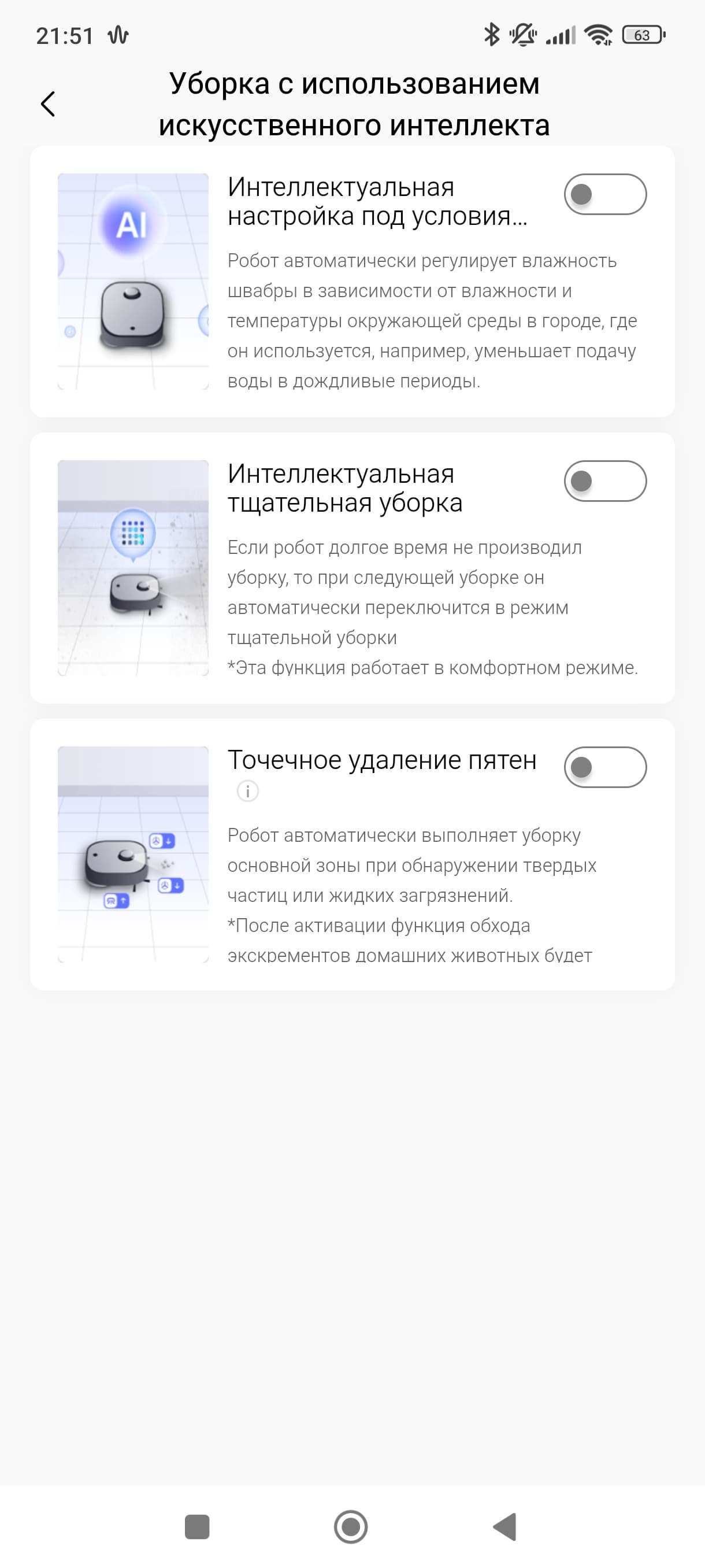705x1568 pixels.
Task: Open recent apps with the square button
Action: (x=197, y=1526)
